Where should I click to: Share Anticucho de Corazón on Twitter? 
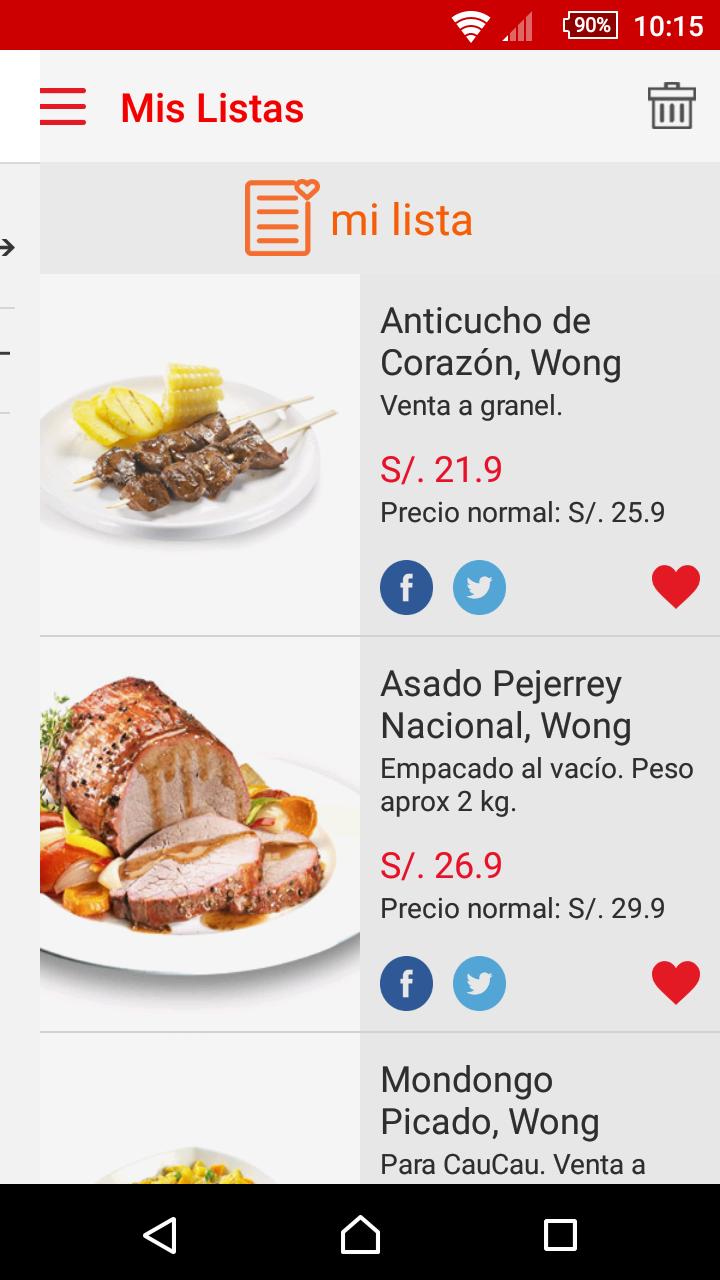click(x=479, y=587)
